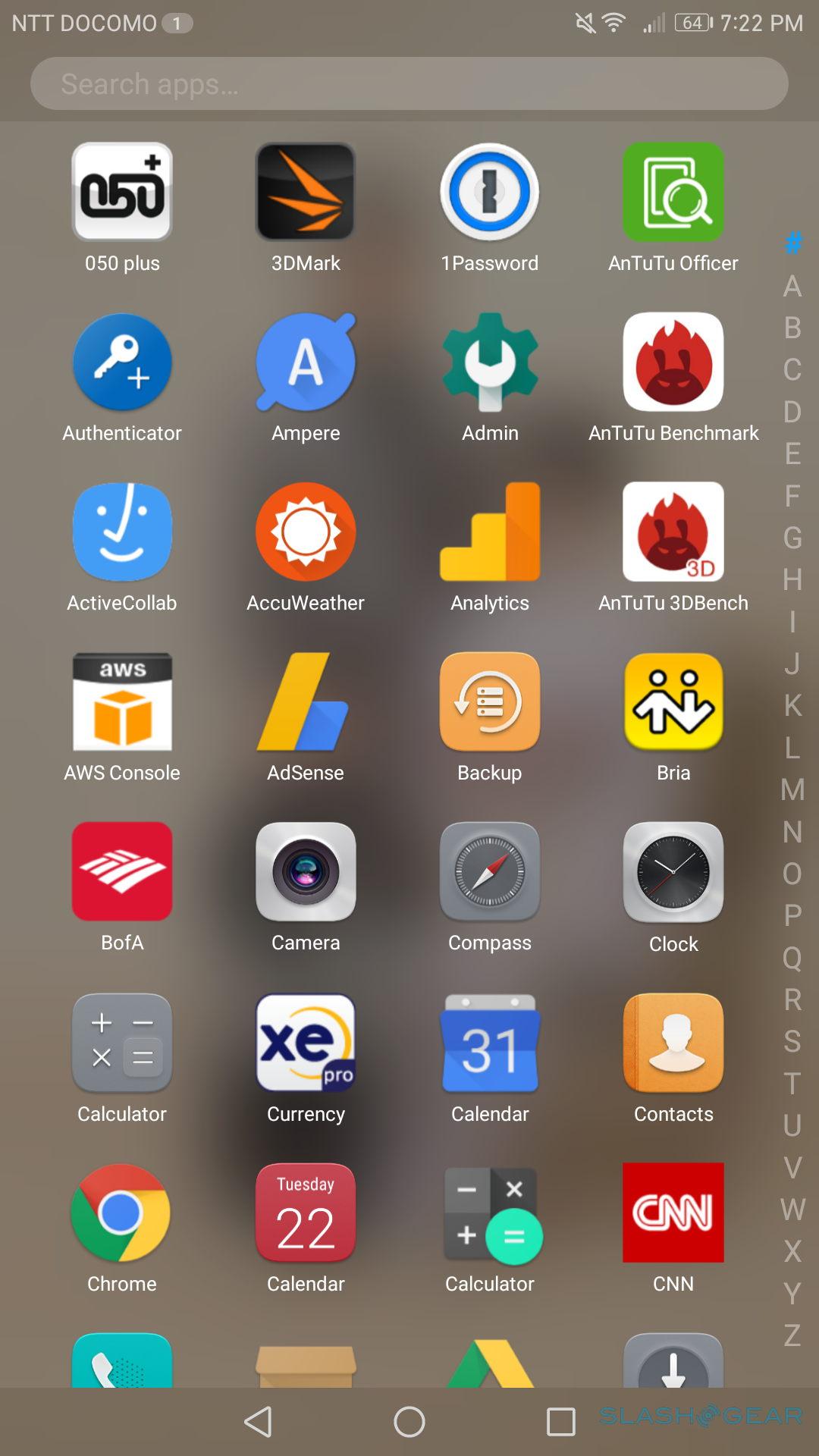819x1456 pixels.
Task: Open the Compass app
Action: 490,872
